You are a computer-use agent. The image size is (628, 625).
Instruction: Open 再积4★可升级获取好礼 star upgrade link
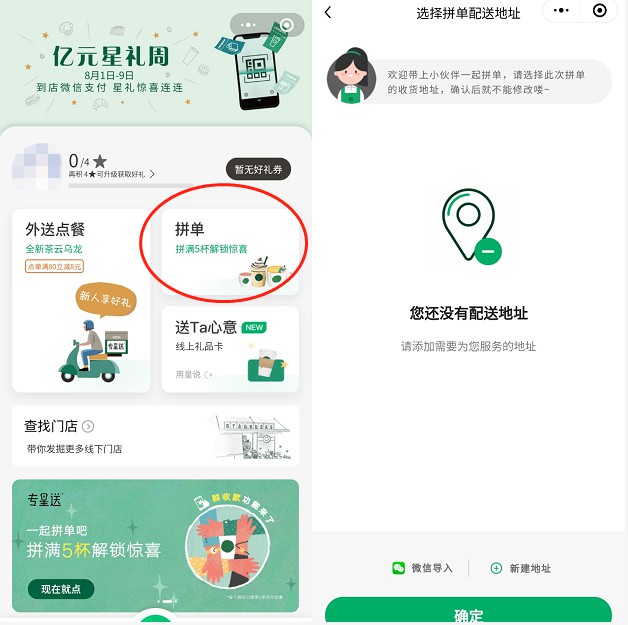point(111,175)
